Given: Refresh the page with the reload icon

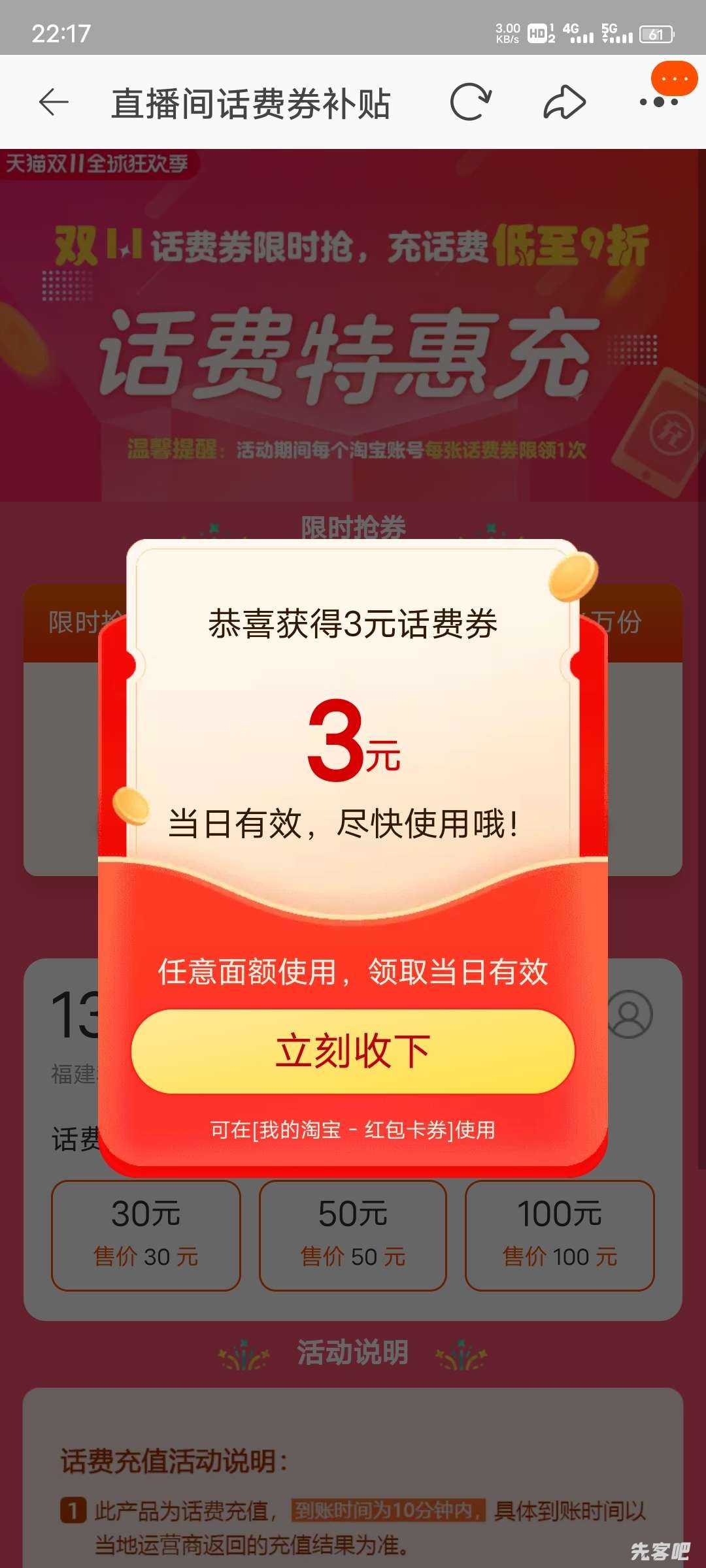Looking at the screenshot, I should [x=470, y=103].
